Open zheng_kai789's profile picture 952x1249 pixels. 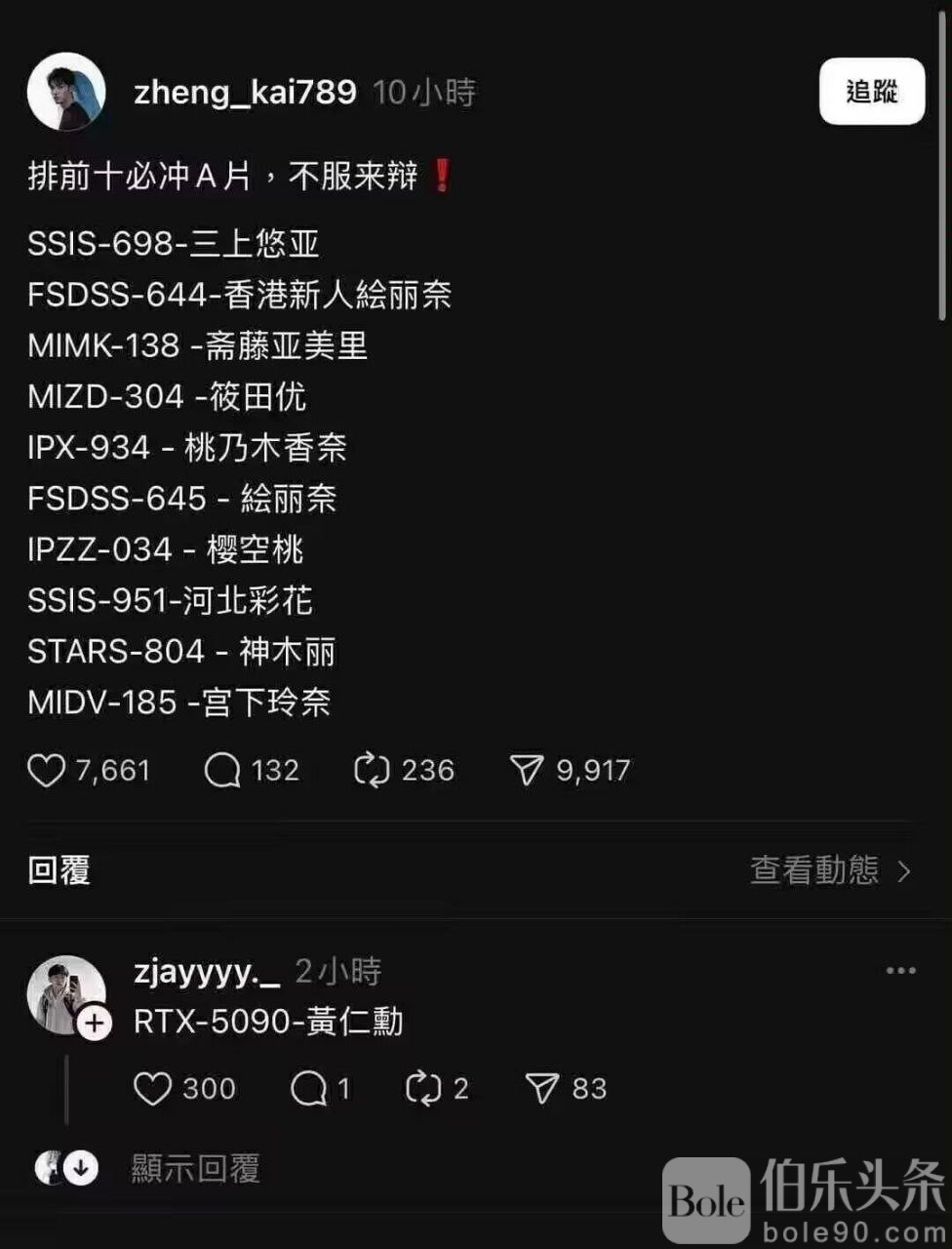point(66,92)
